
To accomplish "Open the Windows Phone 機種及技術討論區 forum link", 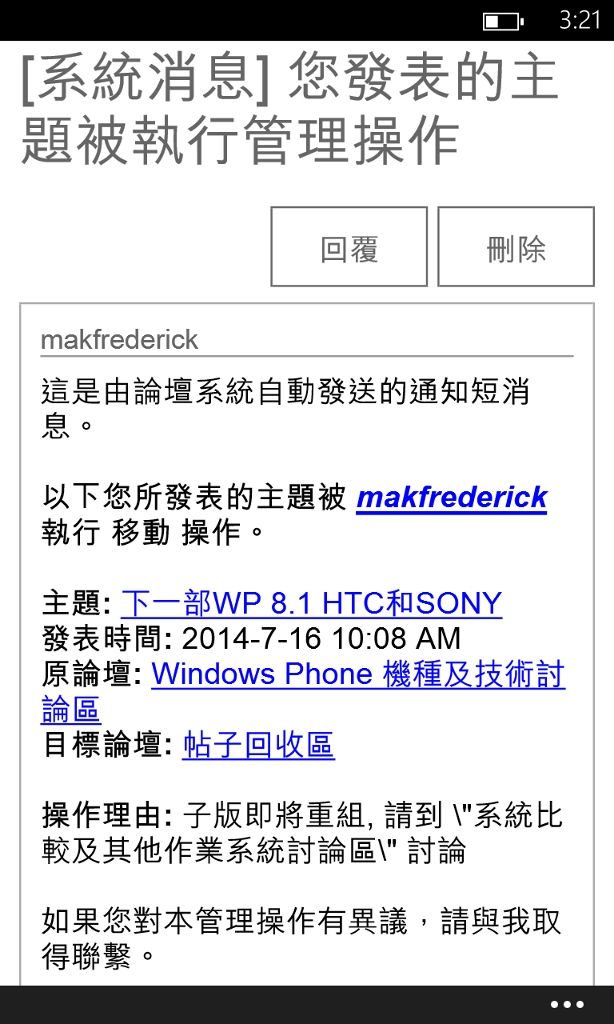I will coord(358,674).
